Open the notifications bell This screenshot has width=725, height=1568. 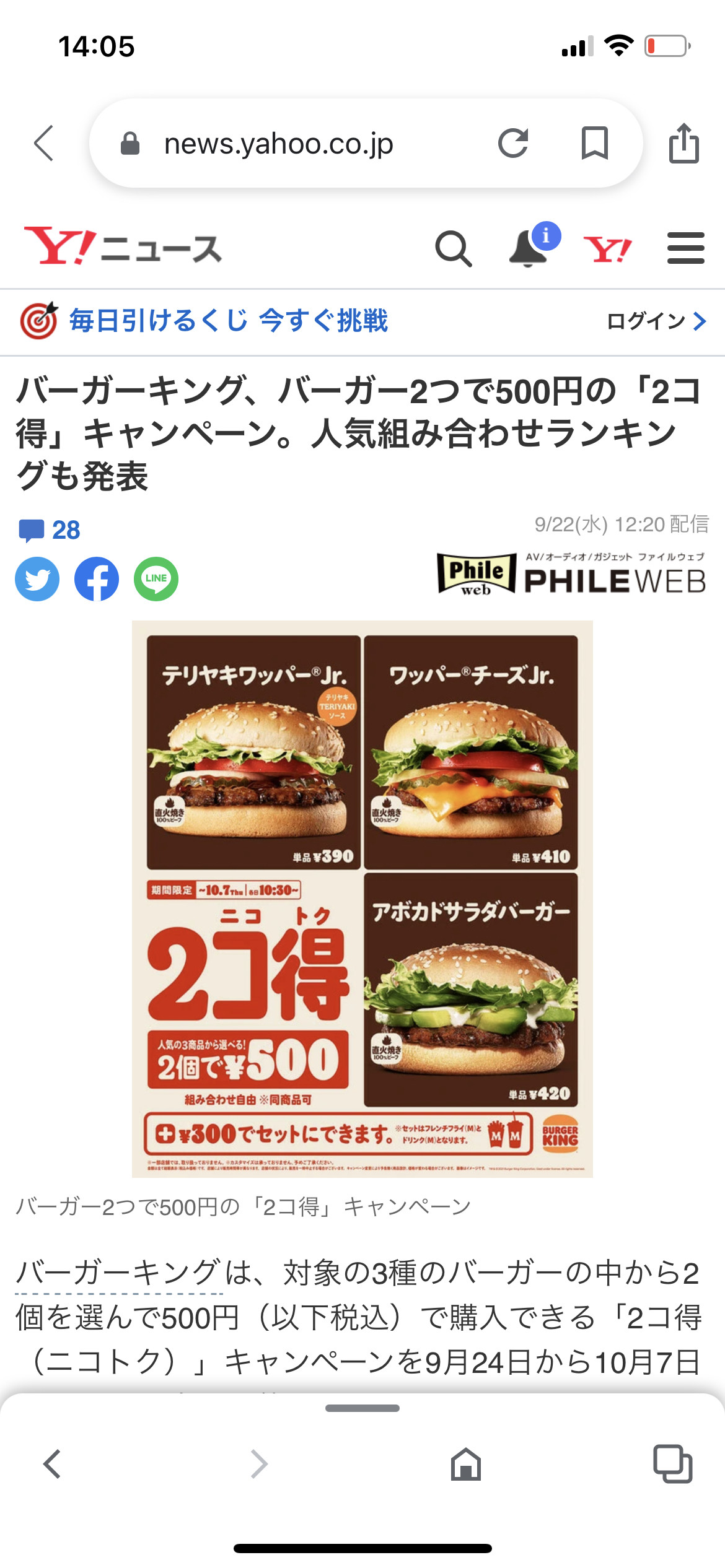(x=529, y=248)
